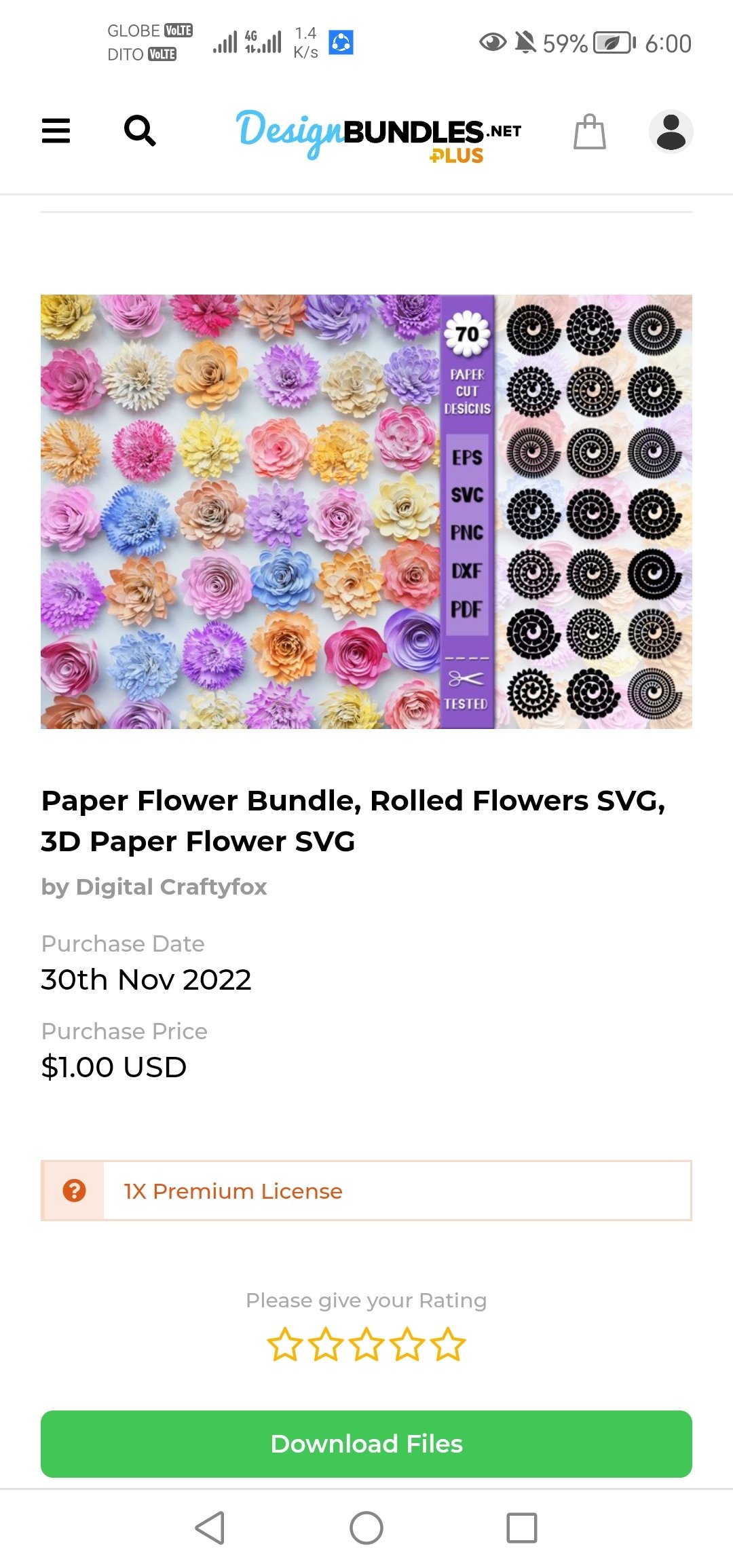Image resolution: width=733 pixels, height=1568 pixels.
Task: Go to the Design Bundles homepage via logo
Action: pyautogui.click(x=379, y=134)
